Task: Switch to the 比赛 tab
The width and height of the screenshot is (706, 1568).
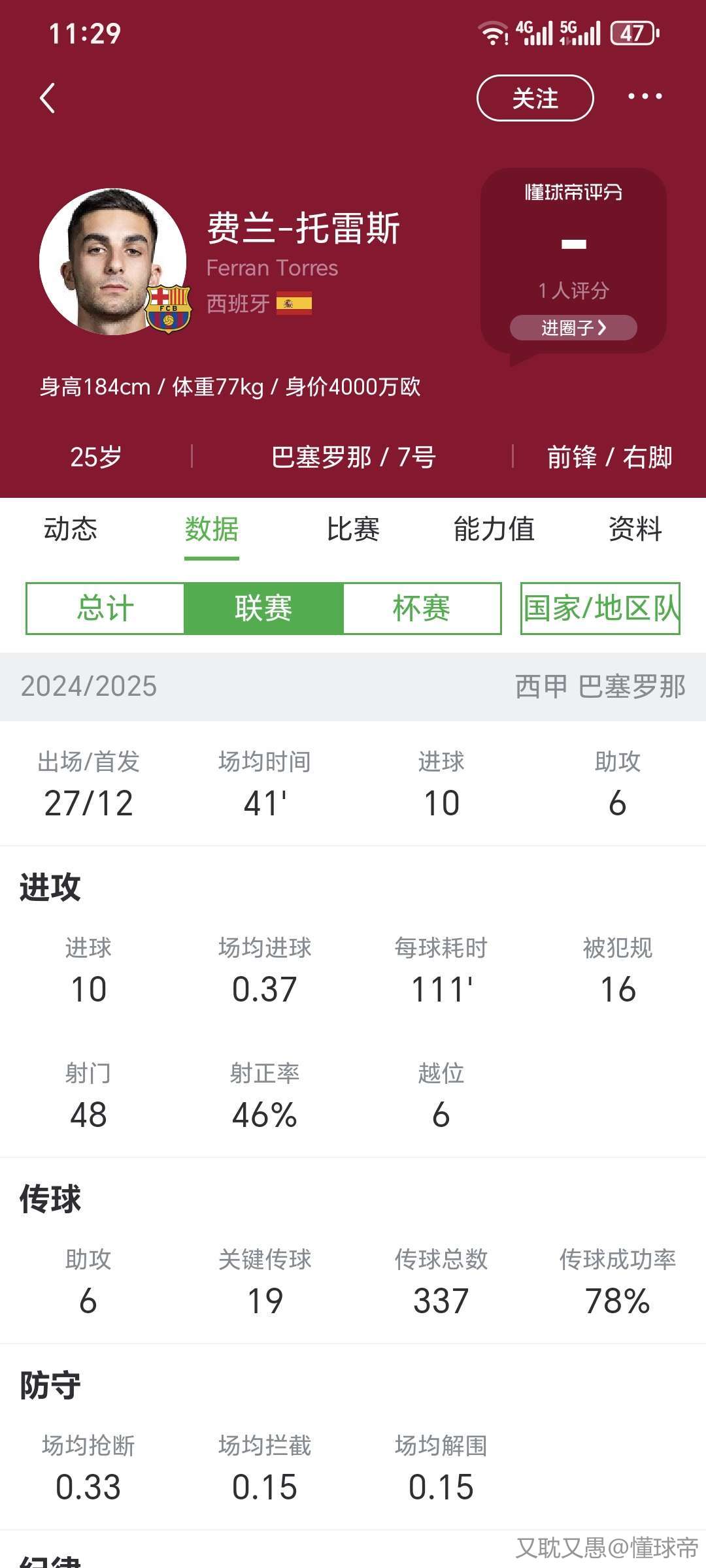Action: [x=353, y=529]
